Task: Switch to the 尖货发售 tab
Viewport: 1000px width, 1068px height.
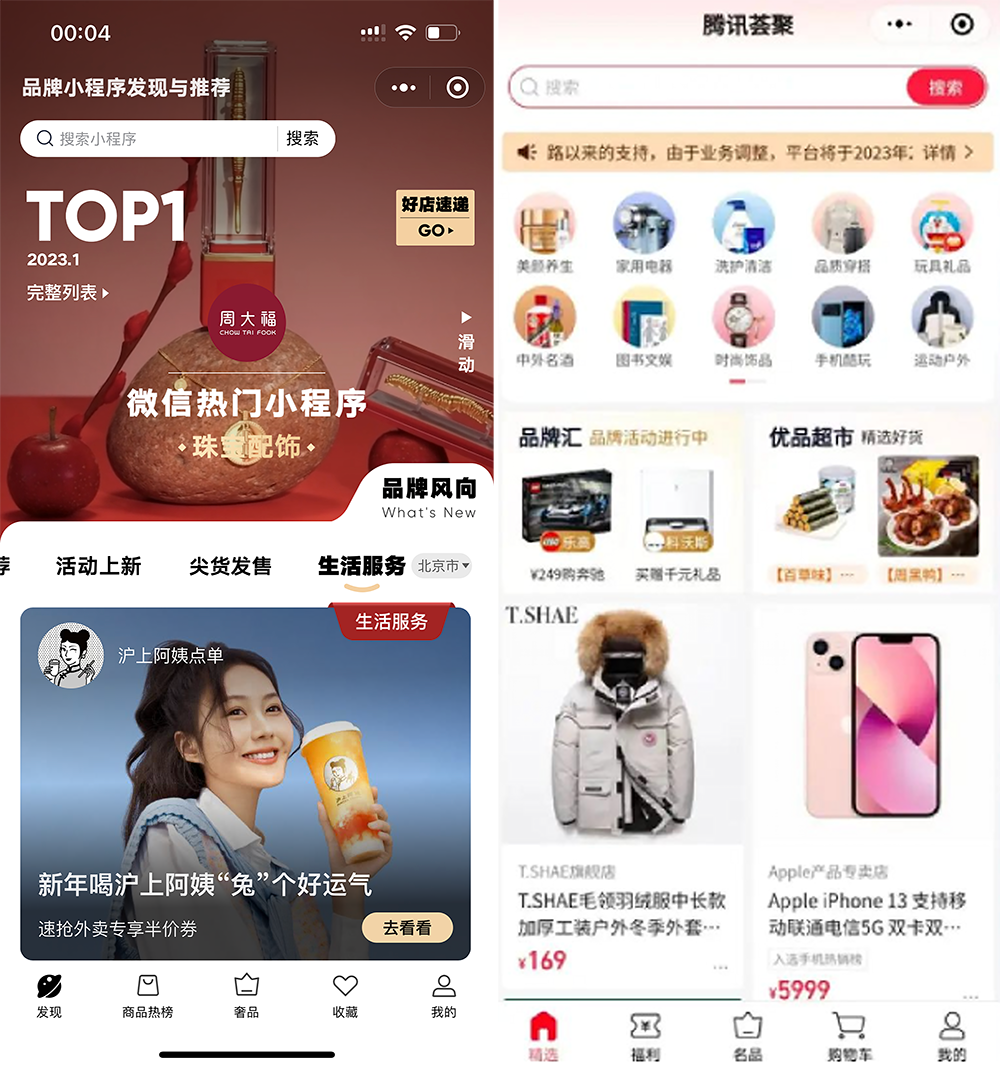Action: pyautogui.click(x=230, y=566)
